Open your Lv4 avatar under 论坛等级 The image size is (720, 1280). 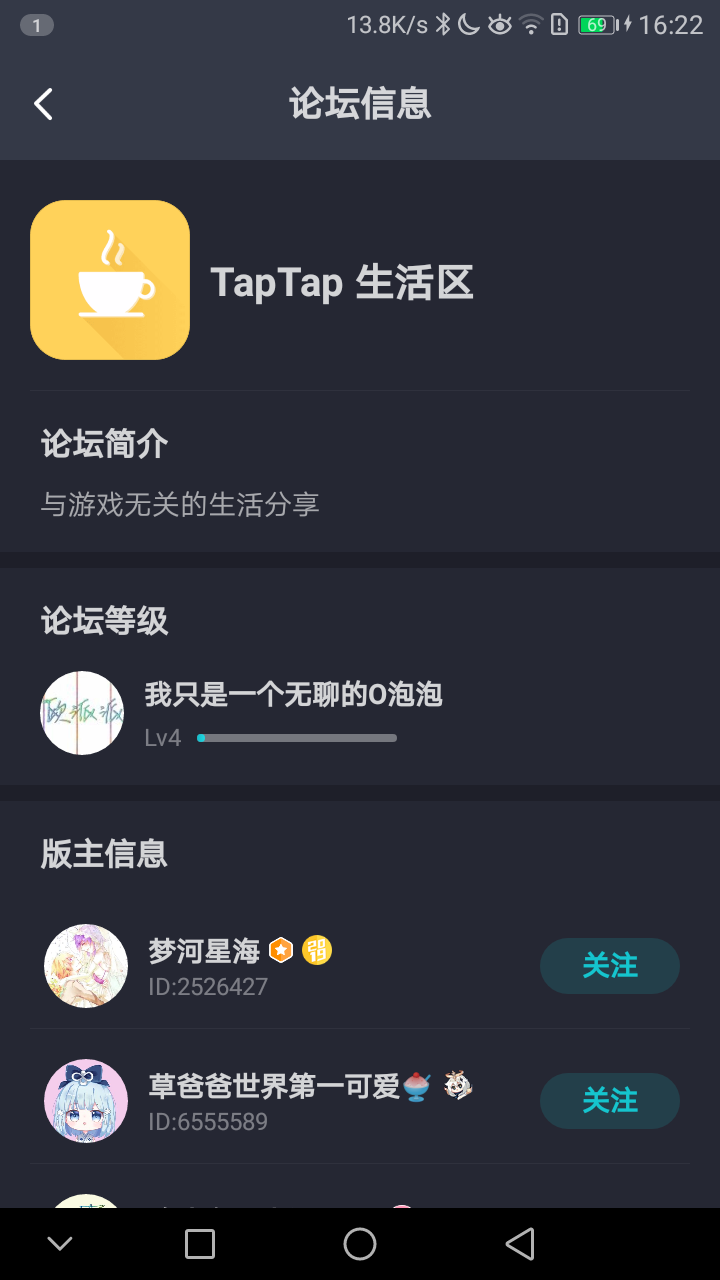tap(82, 713)
